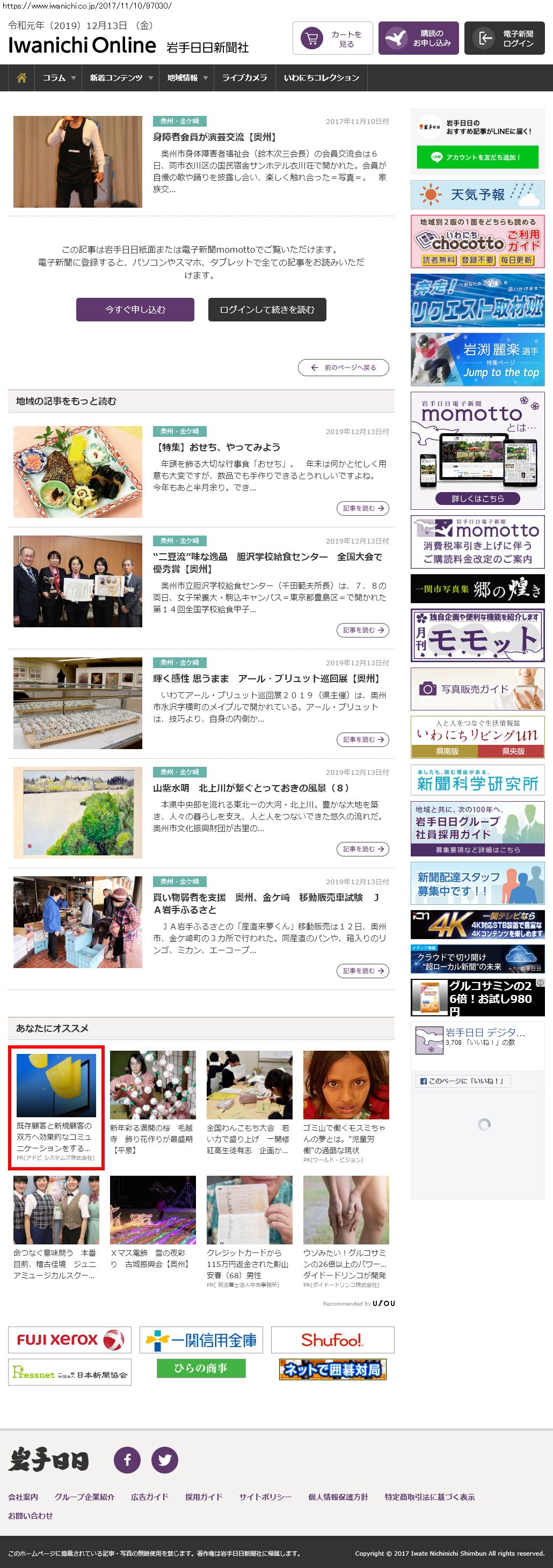
Task: Expand the コラム menu
Action: tap(59, 78)
